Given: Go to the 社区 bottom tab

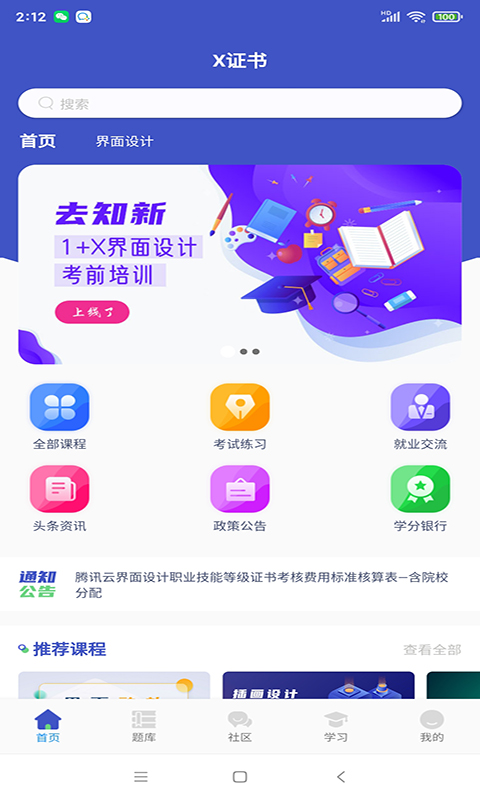Looking at the screenshot, I should click(240, 726).
